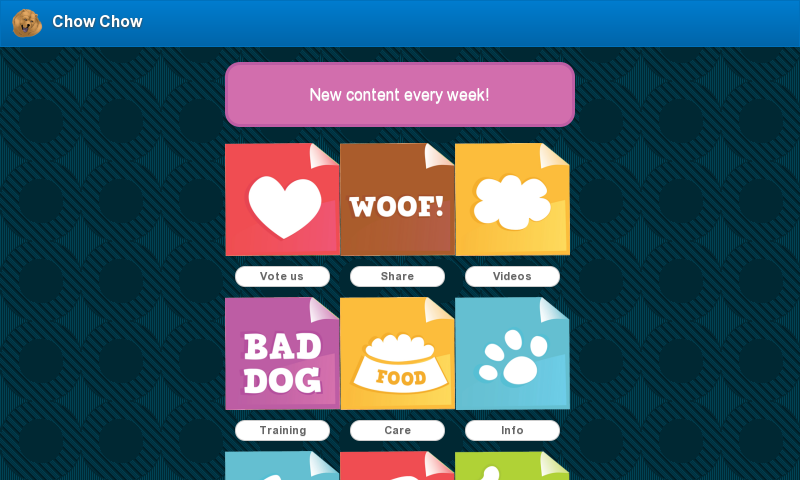Tap the Vote us button
Screen dimensions: 800x480
tap(282, 276)
